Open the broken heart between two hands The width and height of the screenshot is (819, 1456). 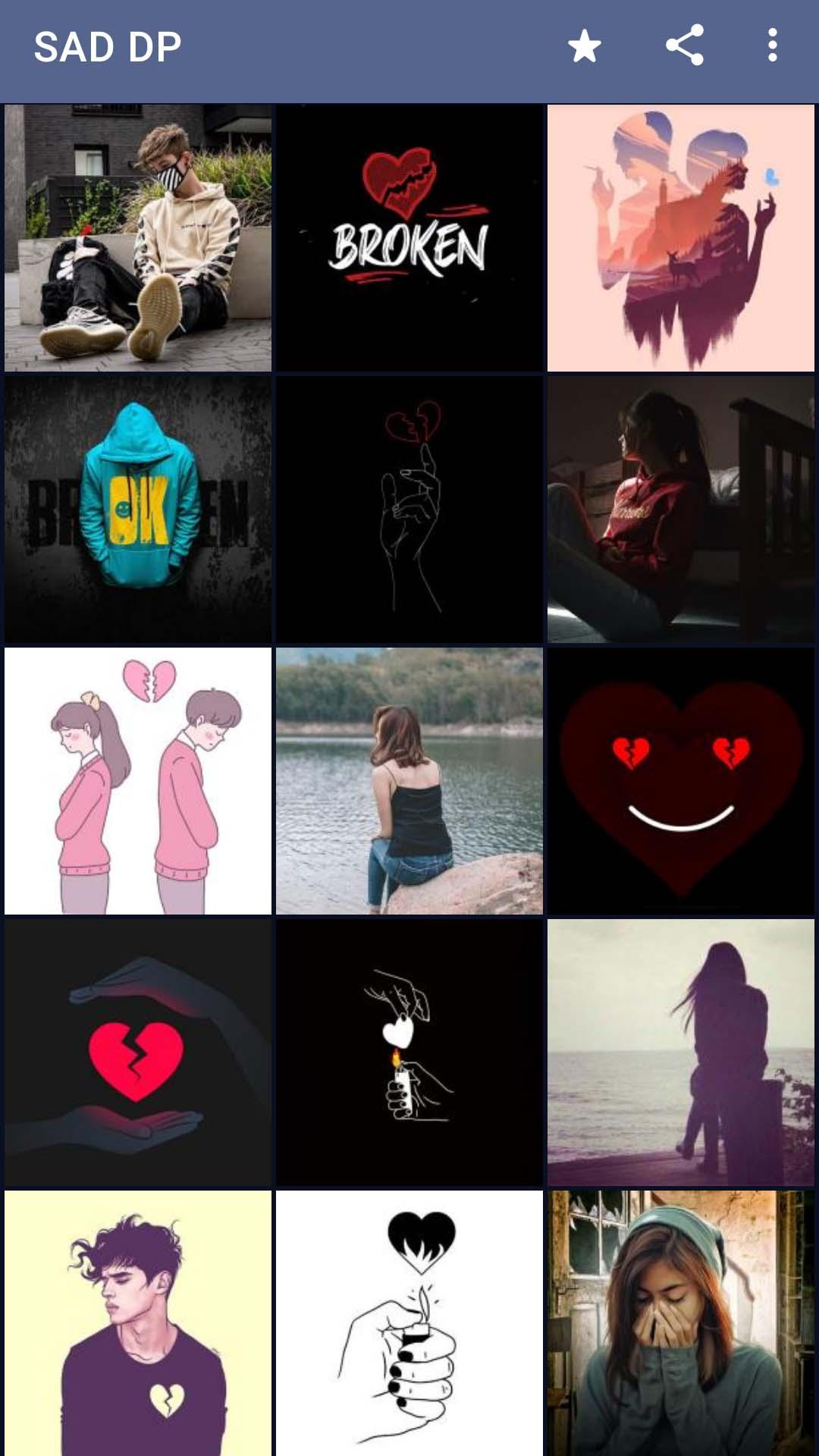(x=138, y=1053)
